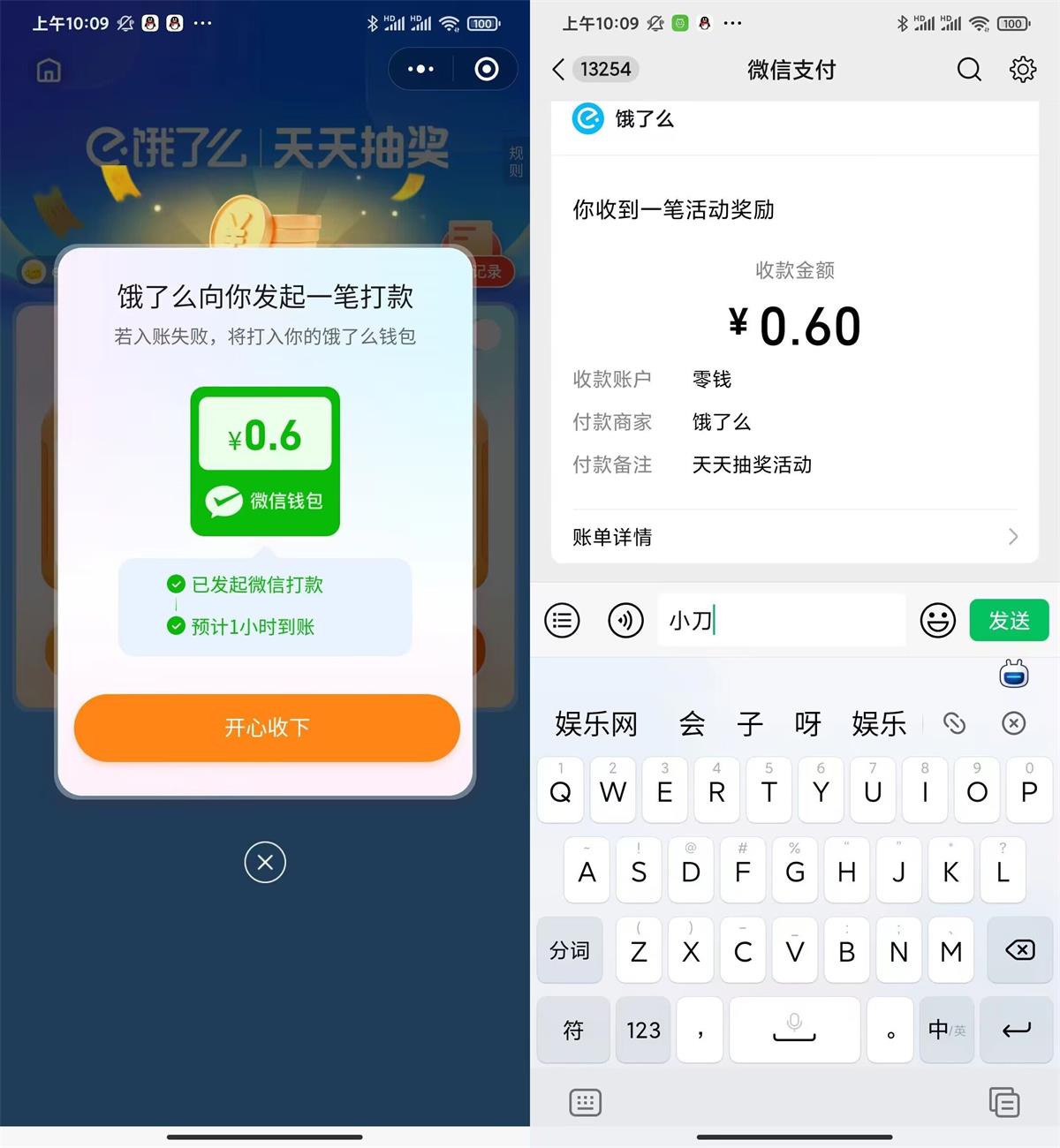Switch to voice message input
This screenshot has width=1060, height=1148.
coord(625,621)
